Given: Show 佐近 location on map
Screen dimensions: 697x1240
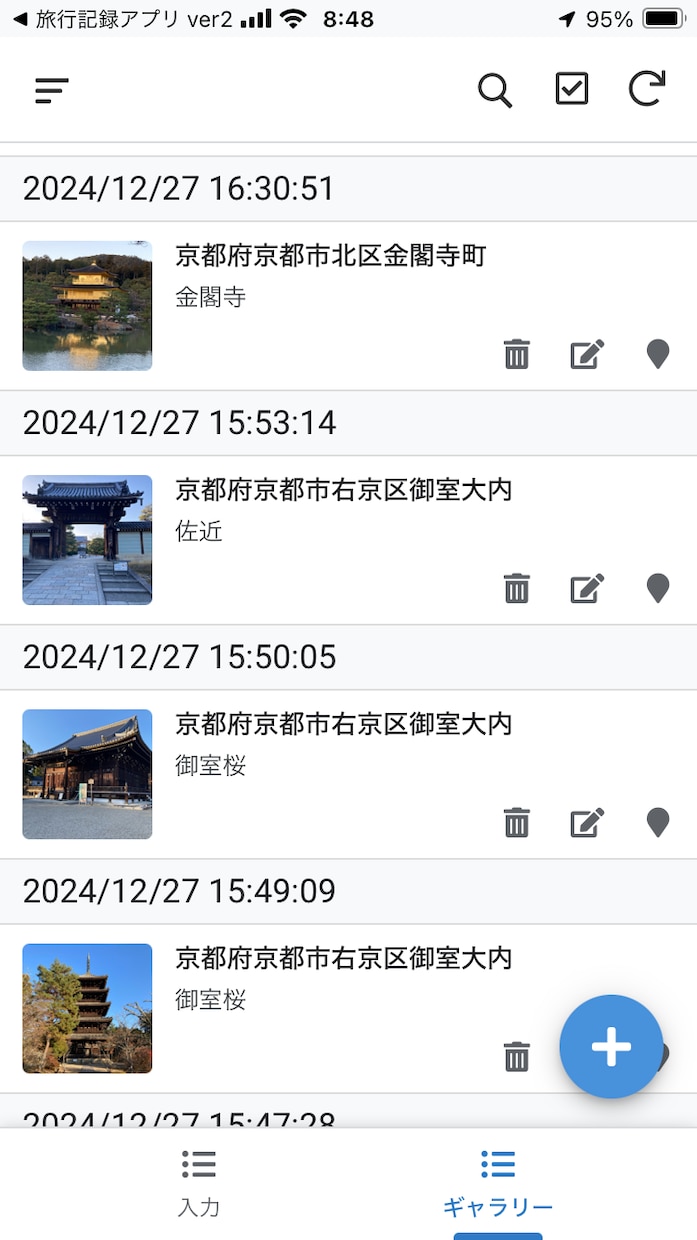Looking at the screenshot, I should pos(657,588).
